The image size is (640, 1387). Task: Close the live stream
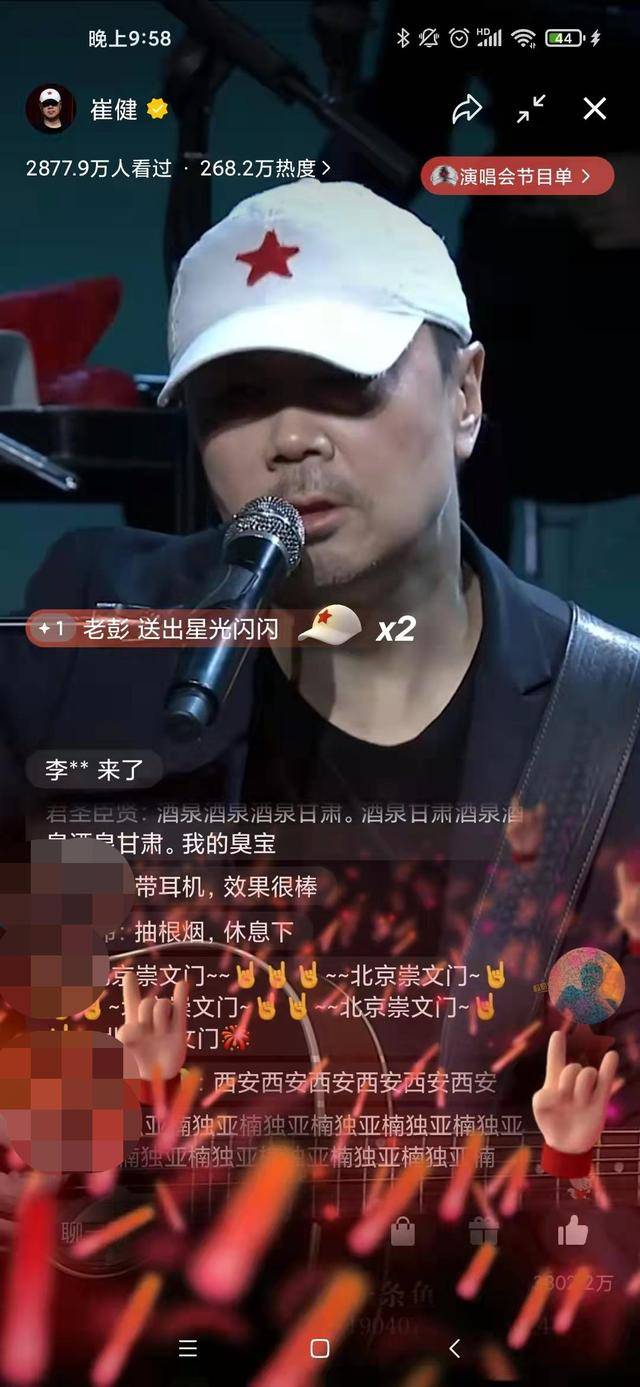595,109
